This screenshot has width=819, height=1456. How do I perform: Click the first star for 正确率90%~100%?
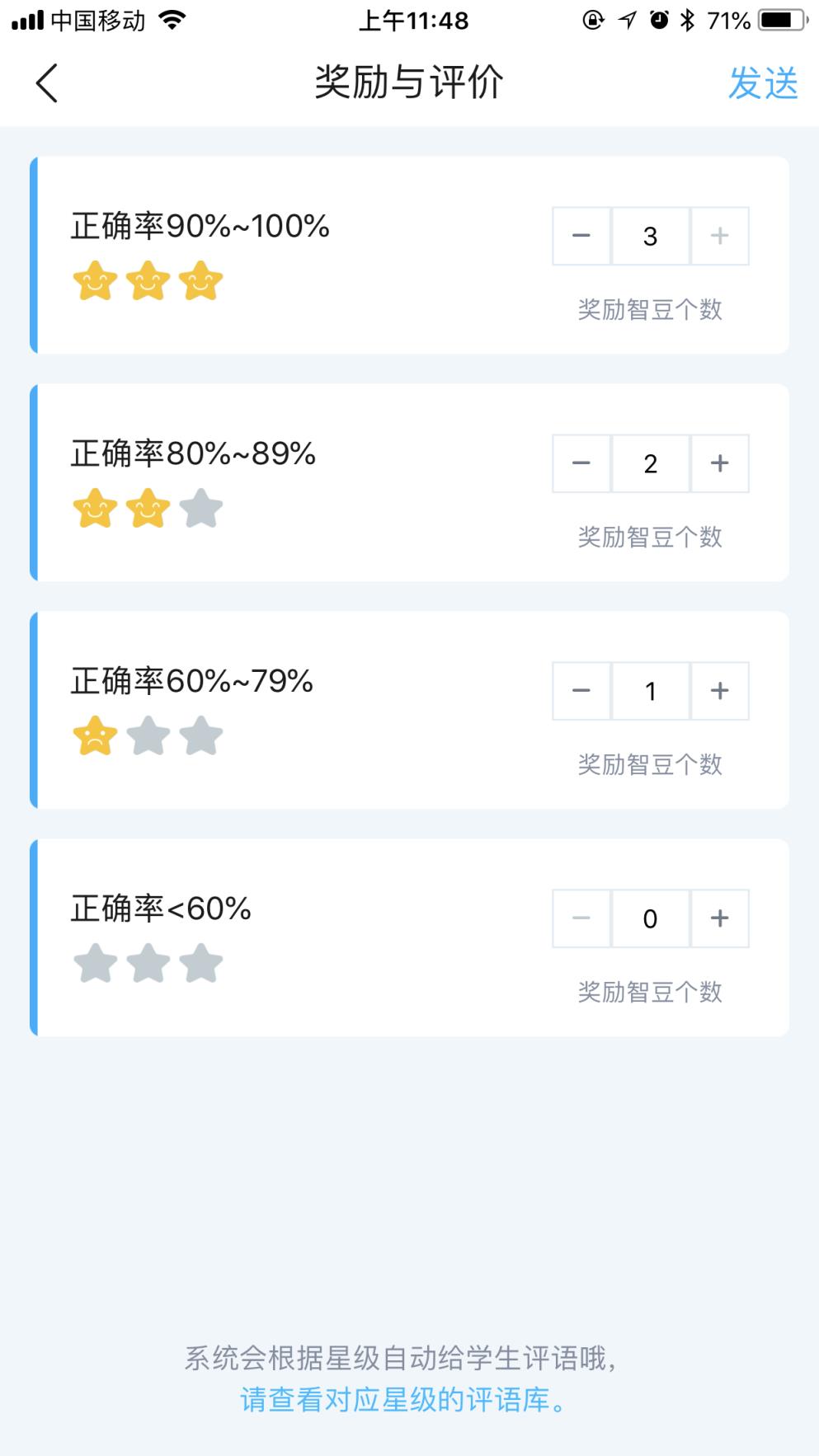[x=96, y=283]
